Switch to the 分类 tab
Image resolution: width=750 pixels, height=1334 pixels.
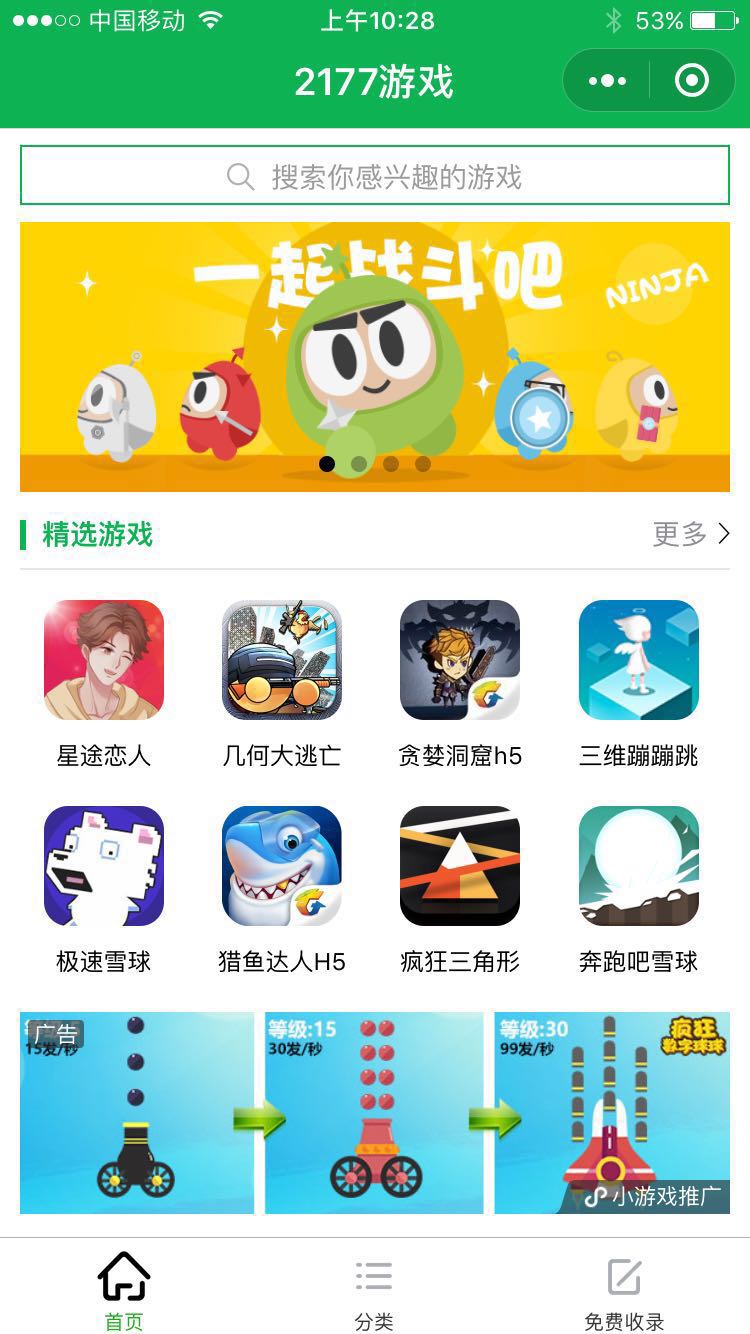point(374,1290)
